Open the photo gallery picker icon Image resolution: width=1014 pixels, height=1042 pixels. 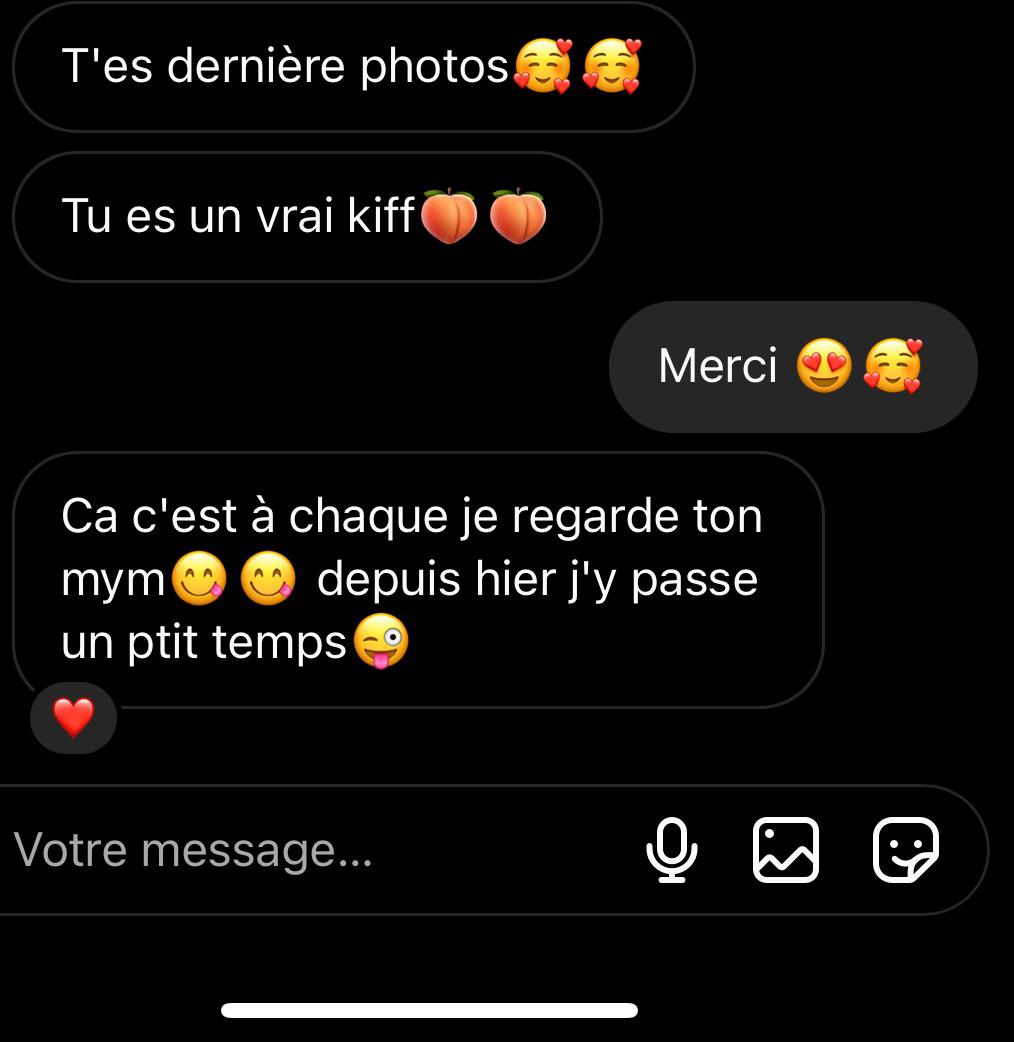coord(785,850)
